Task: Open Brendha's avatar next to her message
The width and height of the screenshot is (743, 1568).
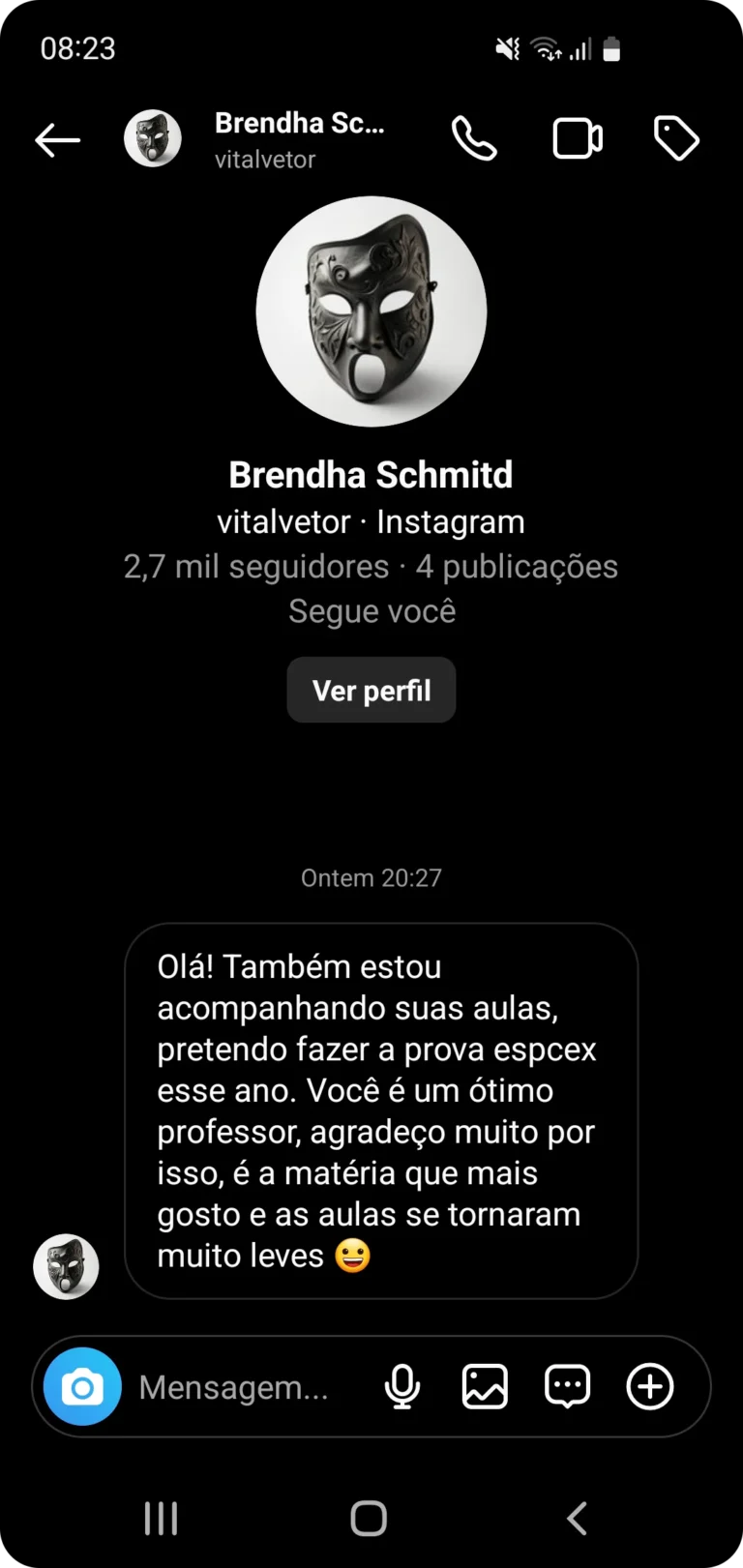Action: click(x=65, y=1265)
